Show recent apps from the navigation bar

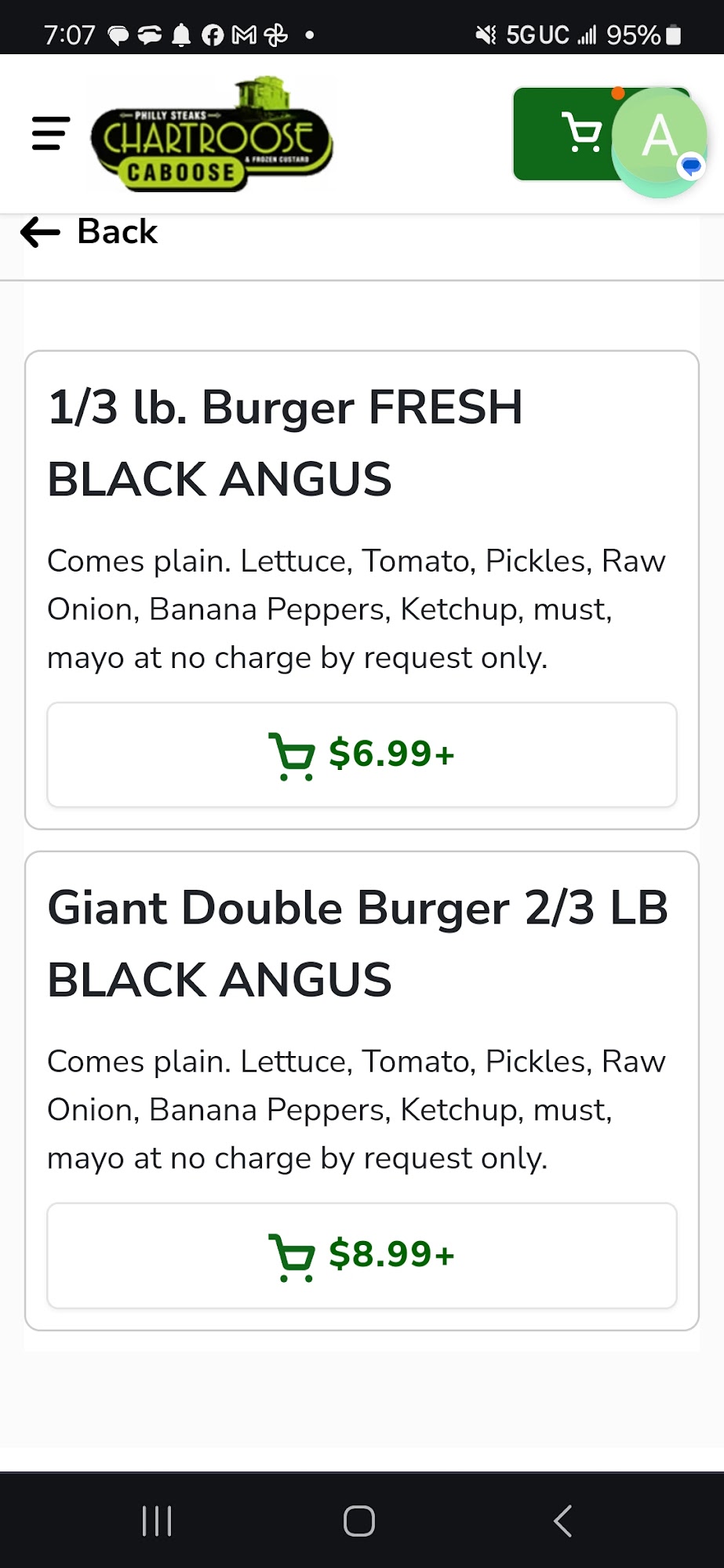click(157, 1521)
